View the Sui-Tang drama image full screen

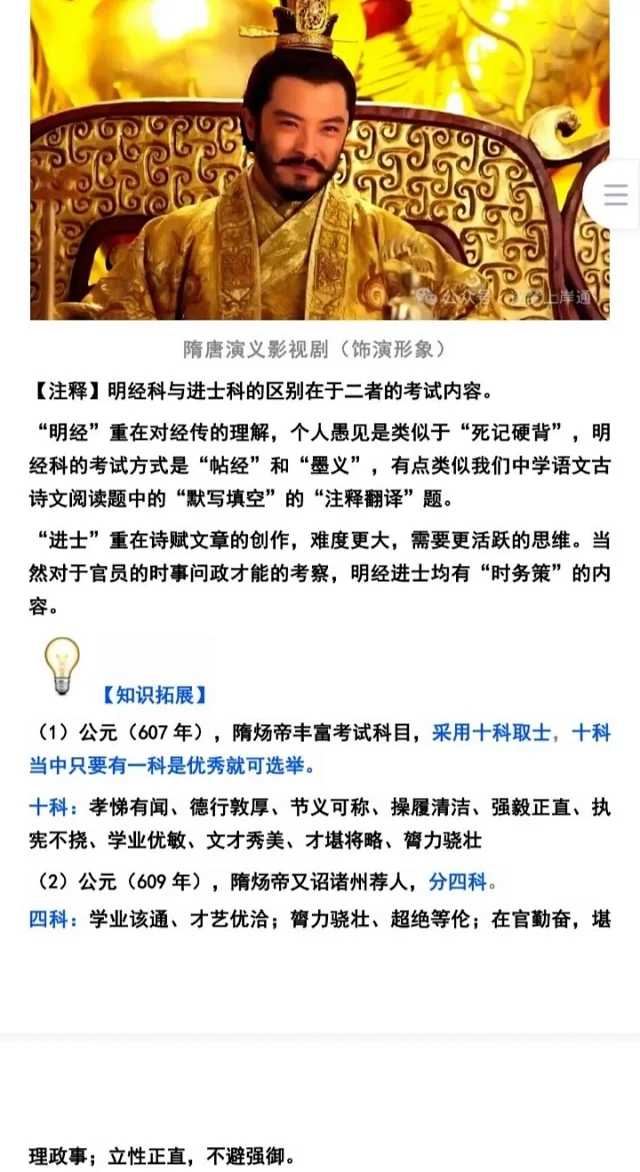[x=318, y=160]
